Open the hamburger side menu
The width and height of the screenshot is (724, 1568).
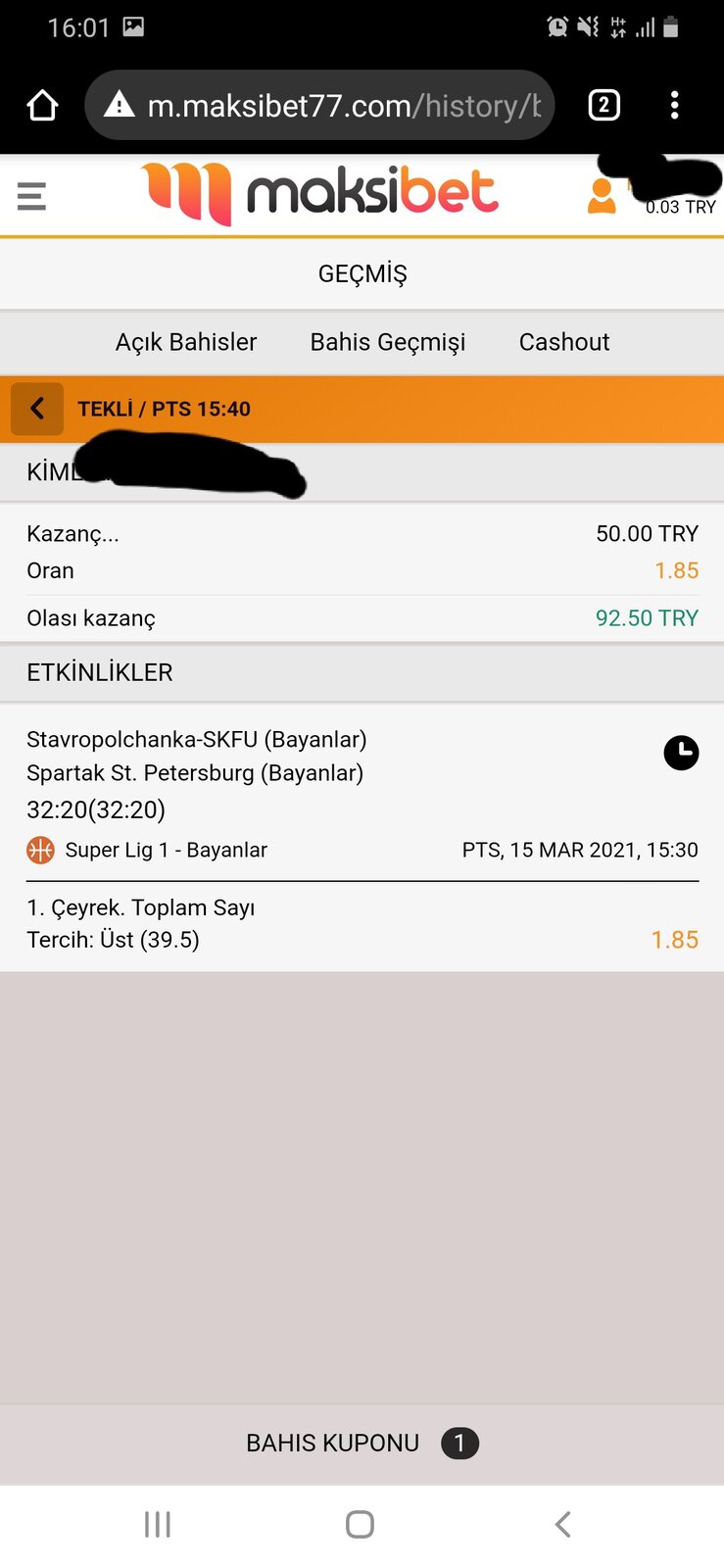click(x=31, y=196)
